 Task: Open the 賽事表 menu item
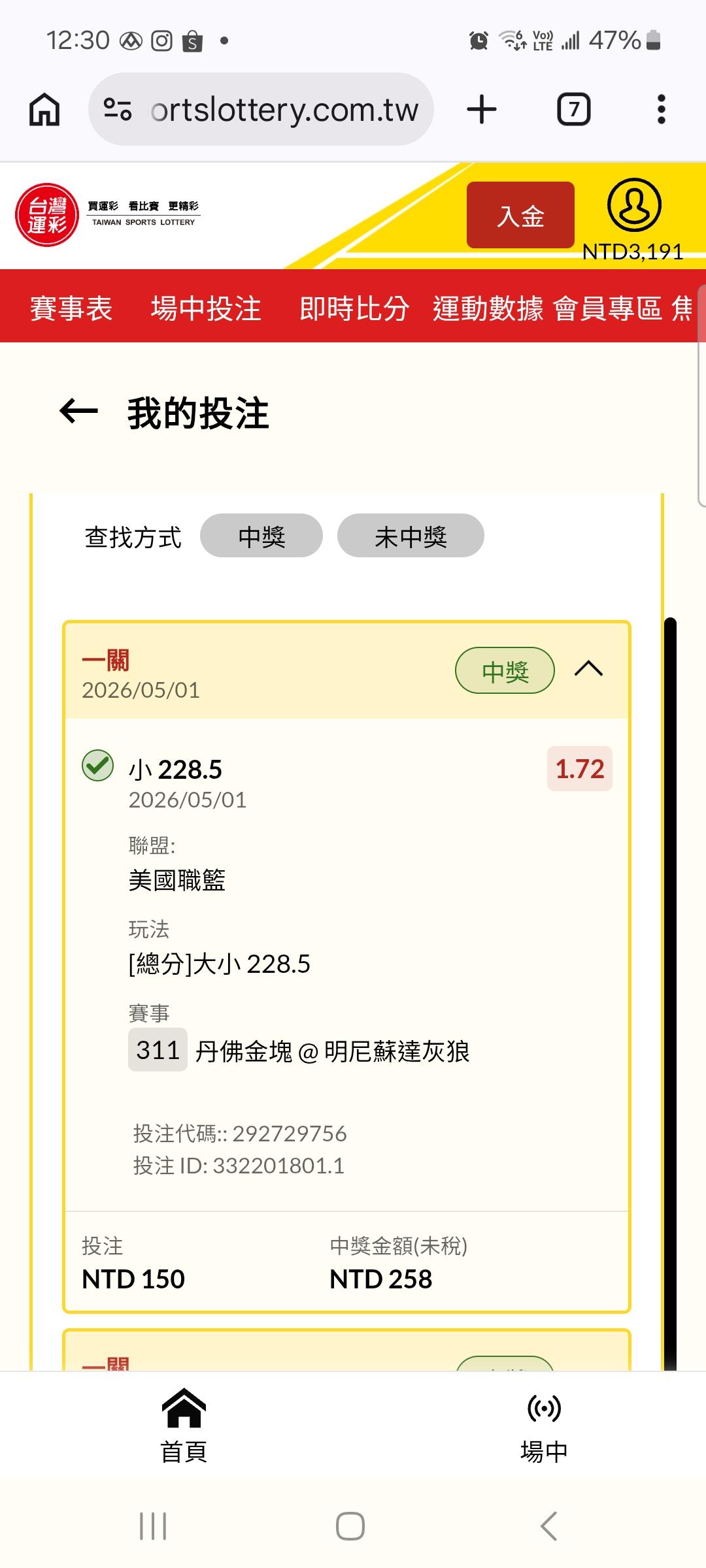tap(71, 308)
